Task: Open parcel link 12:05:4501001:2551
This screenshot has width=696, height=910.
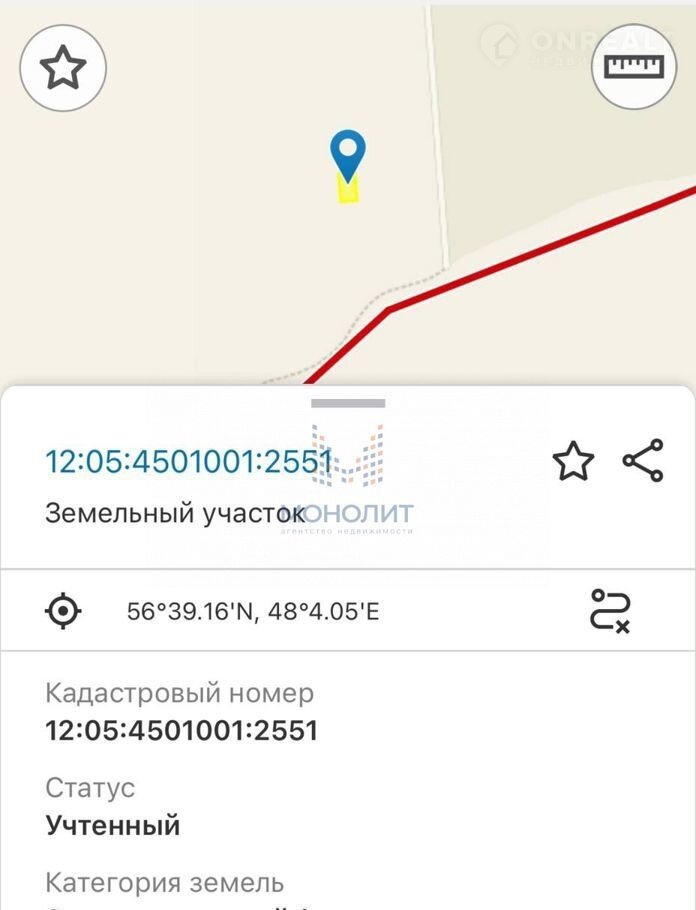Action: coord(188,461)
